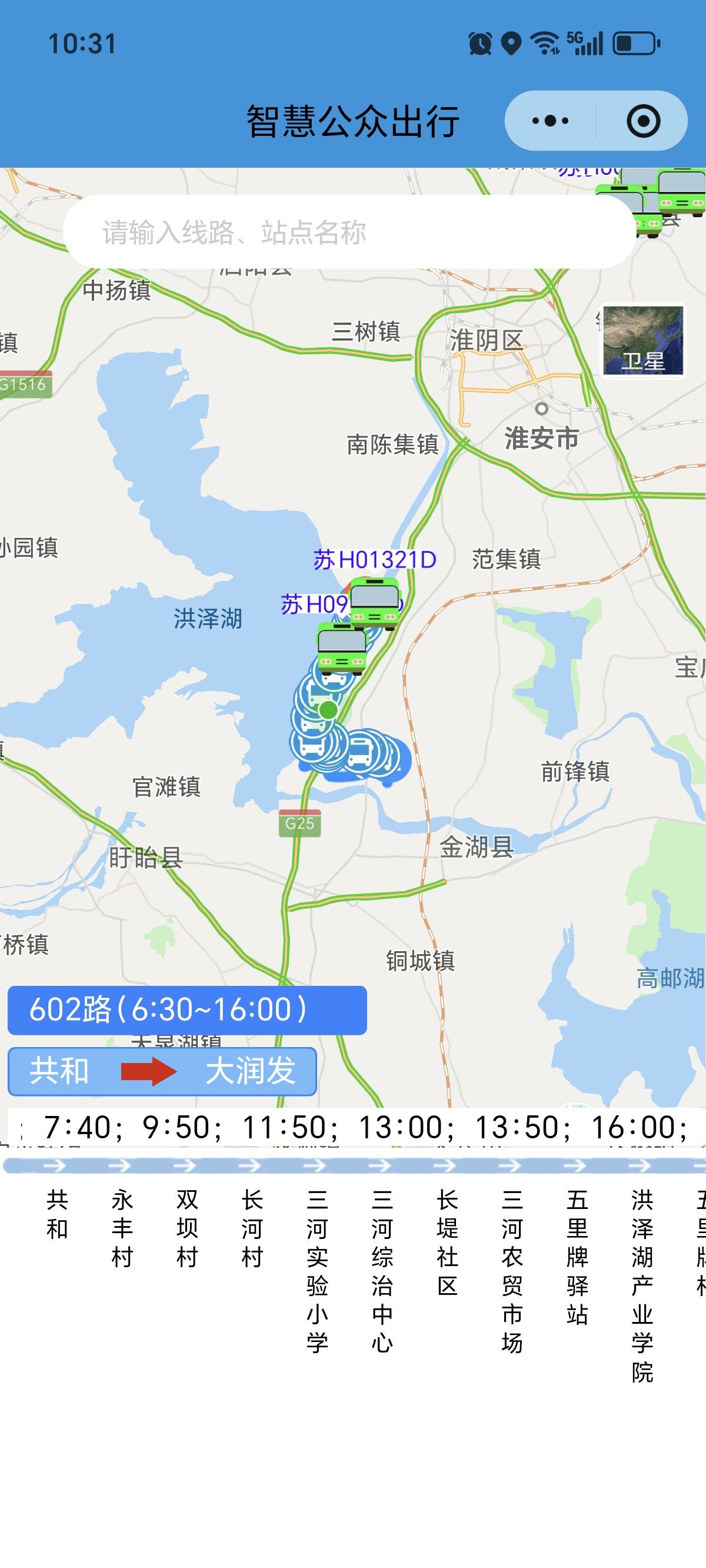706x1568 pixels.
Task: Select the 长河村 station
Action: click(x=252, y=1228)
